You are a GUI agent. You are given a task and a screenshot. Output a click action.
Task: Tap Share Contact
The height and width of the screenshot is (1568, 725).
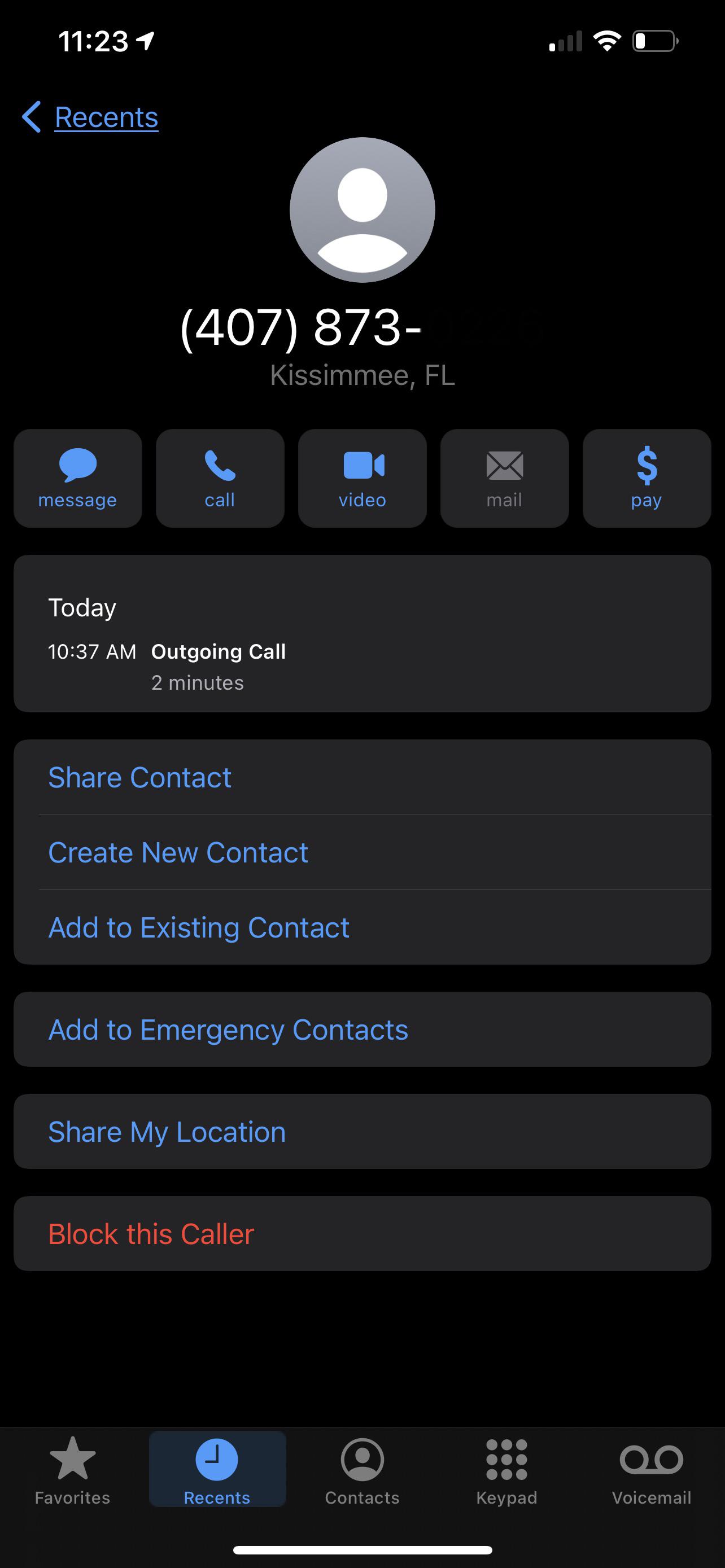click(139, 777)
